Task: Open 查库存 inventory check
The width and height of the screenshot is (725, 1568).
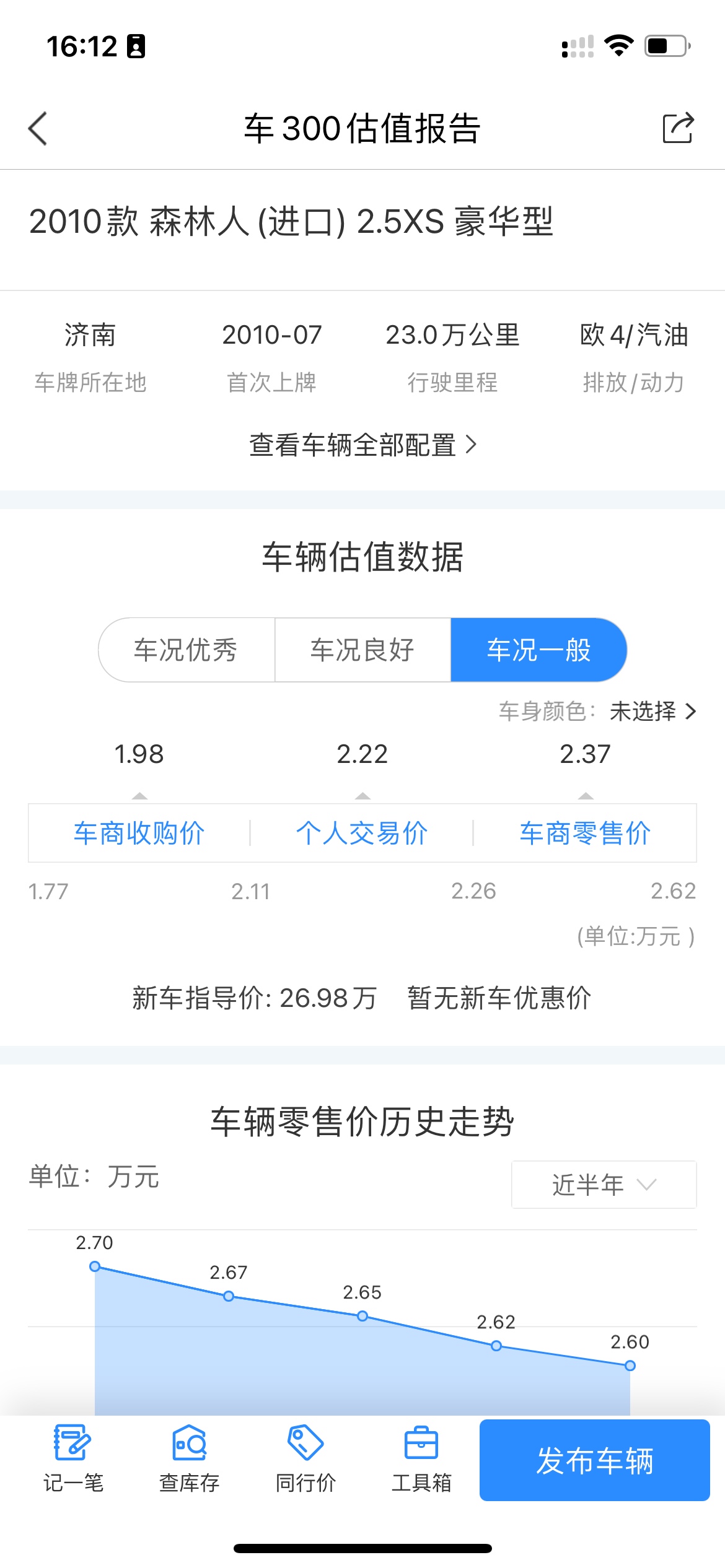Action: [189, 1458]
